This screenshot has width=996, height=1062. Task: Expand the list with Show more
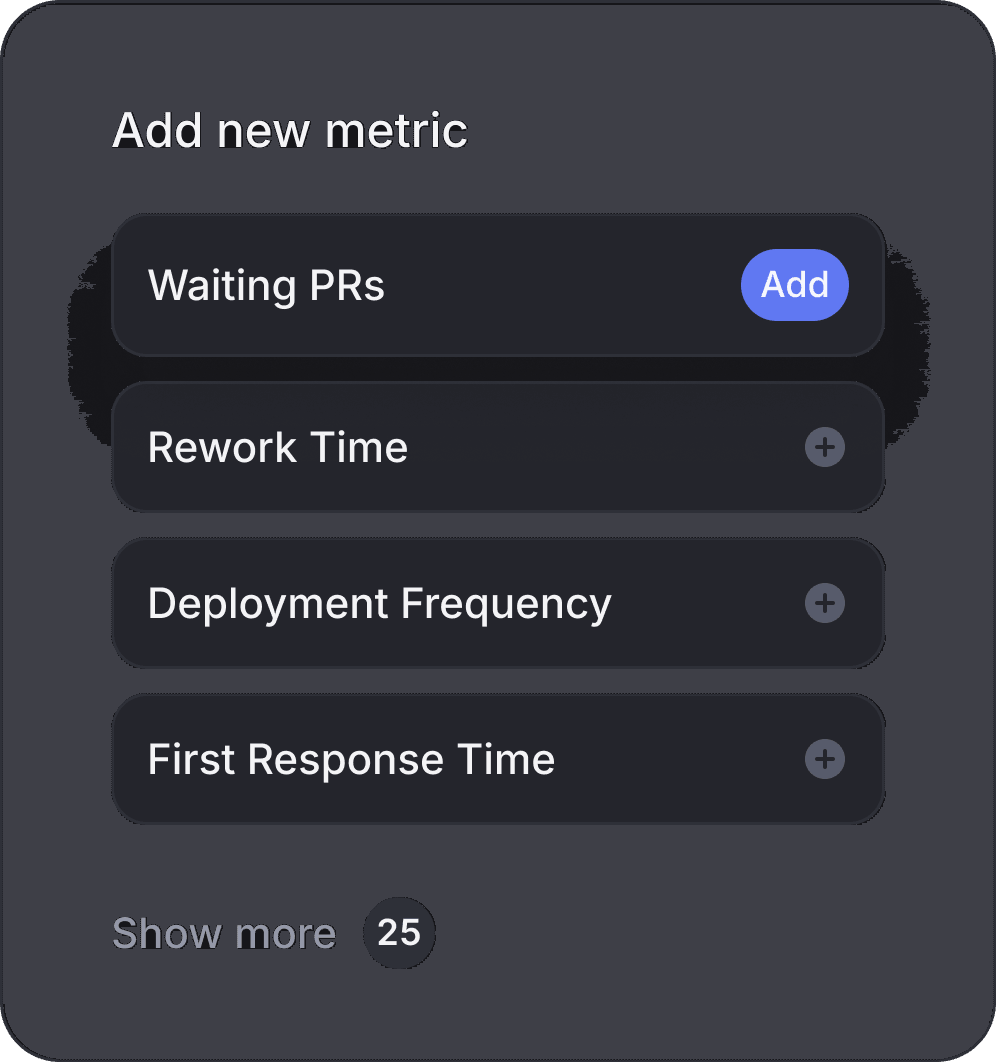[224, 933]
